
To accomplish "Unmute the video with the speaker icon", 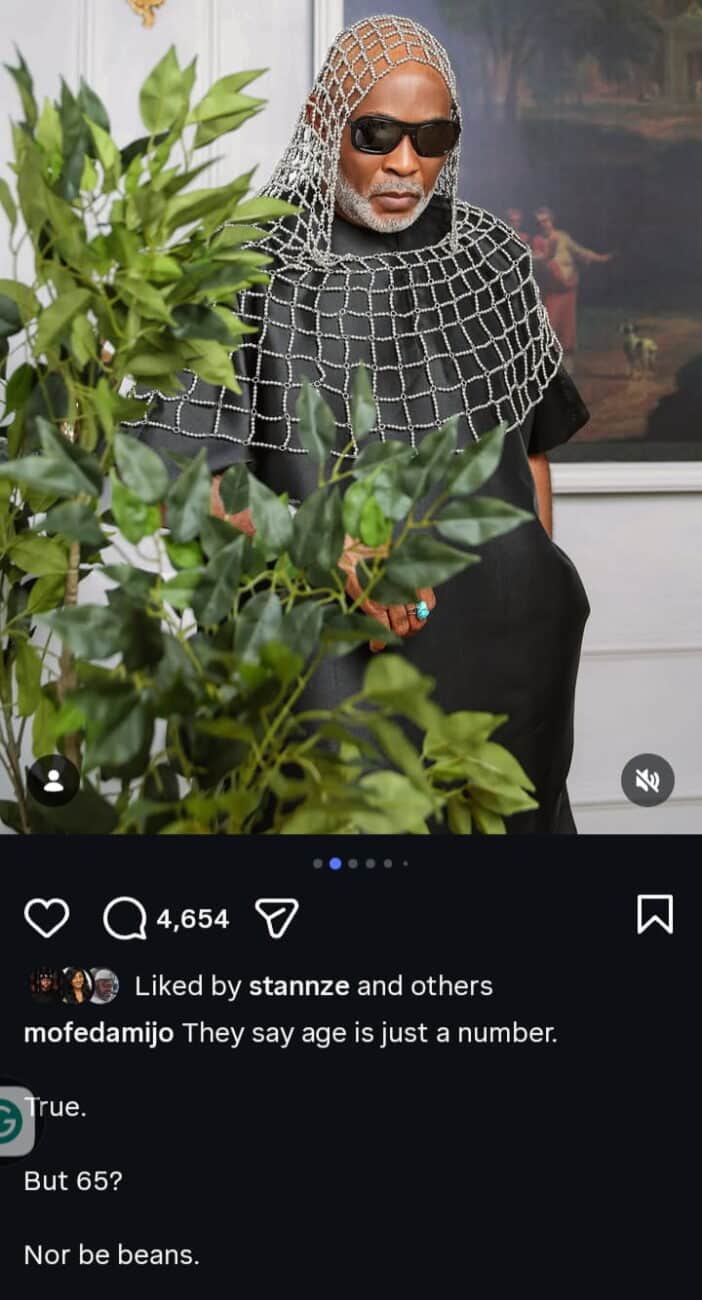I will click(648, 780).
